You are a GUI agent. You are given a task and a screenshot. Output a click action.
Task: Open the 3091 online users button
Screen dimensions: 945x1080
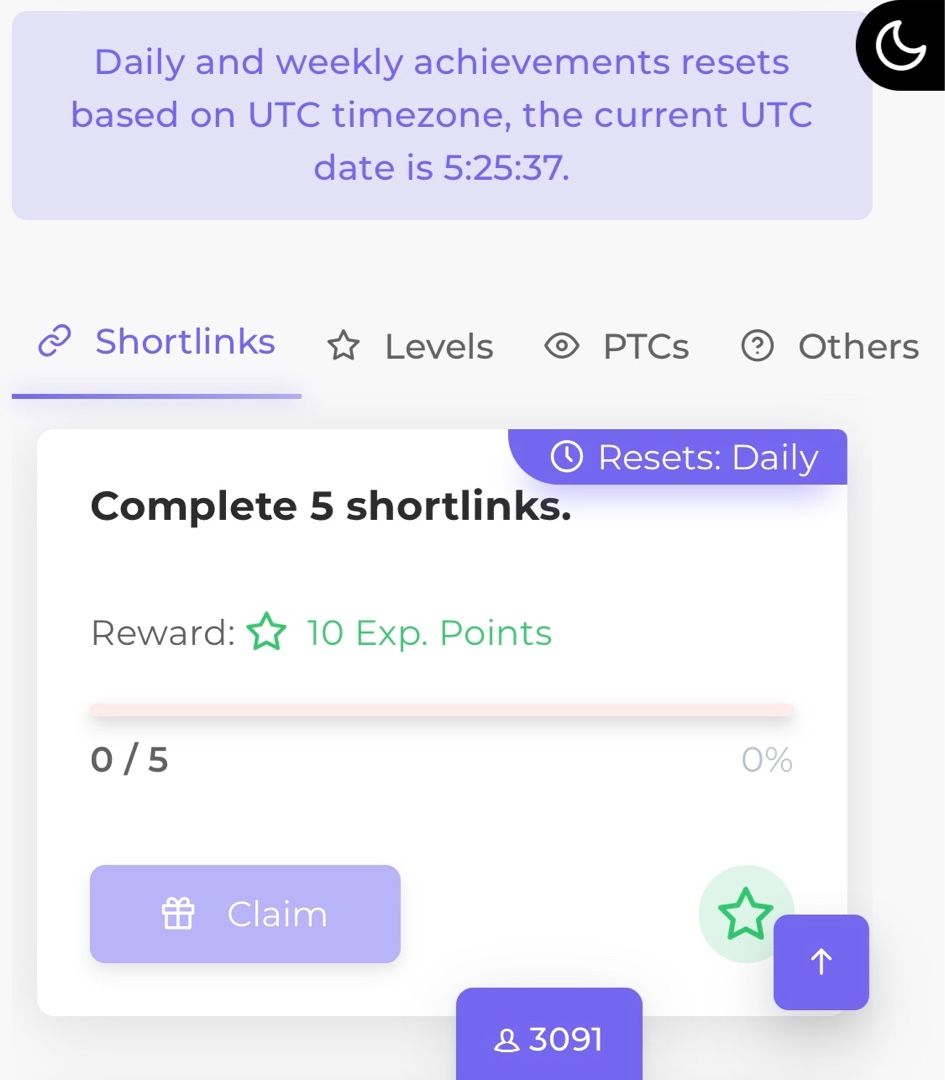[549, 1035]
